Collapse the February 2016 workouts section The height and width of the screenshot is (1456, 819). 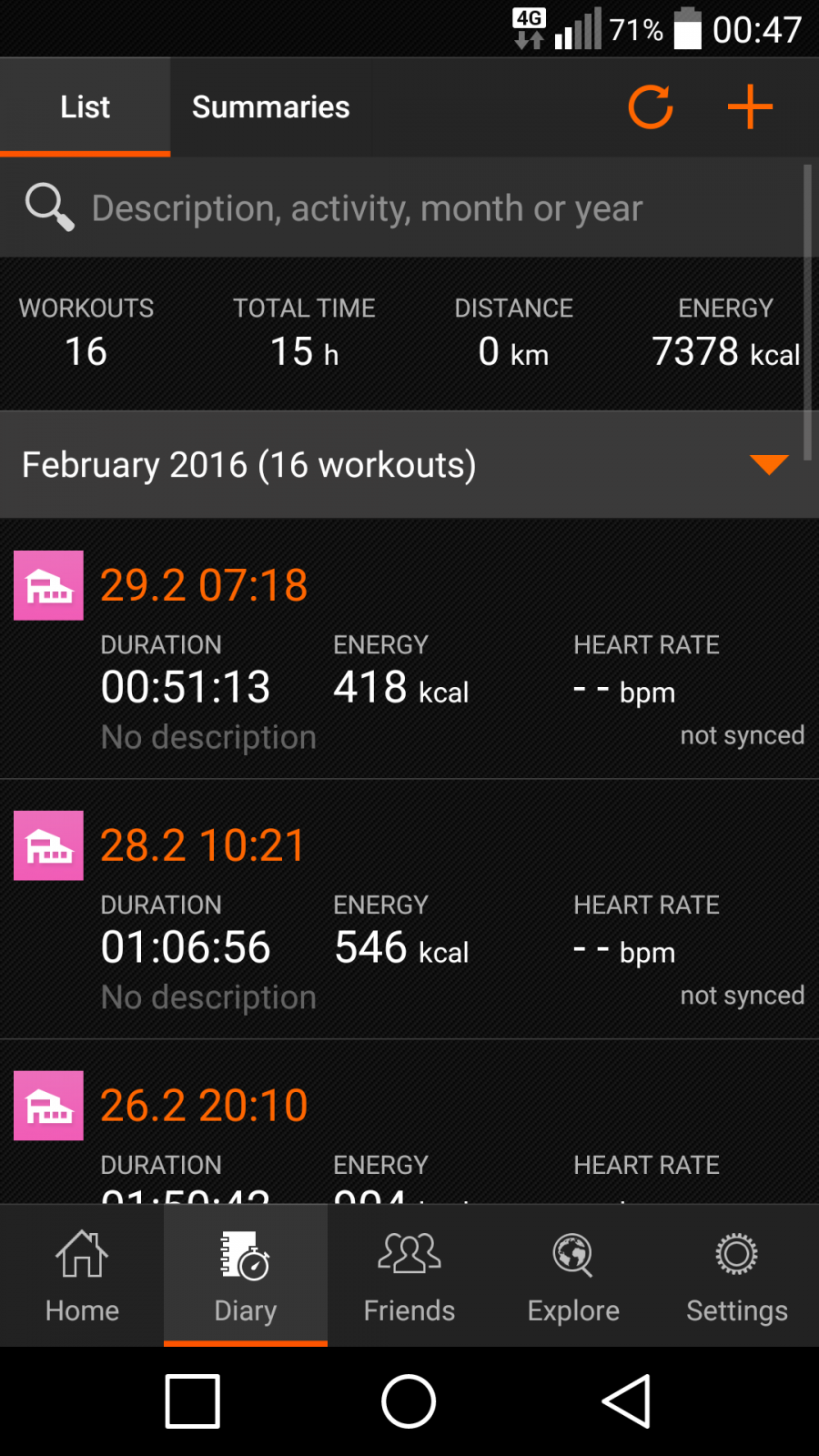coord(769,465)
